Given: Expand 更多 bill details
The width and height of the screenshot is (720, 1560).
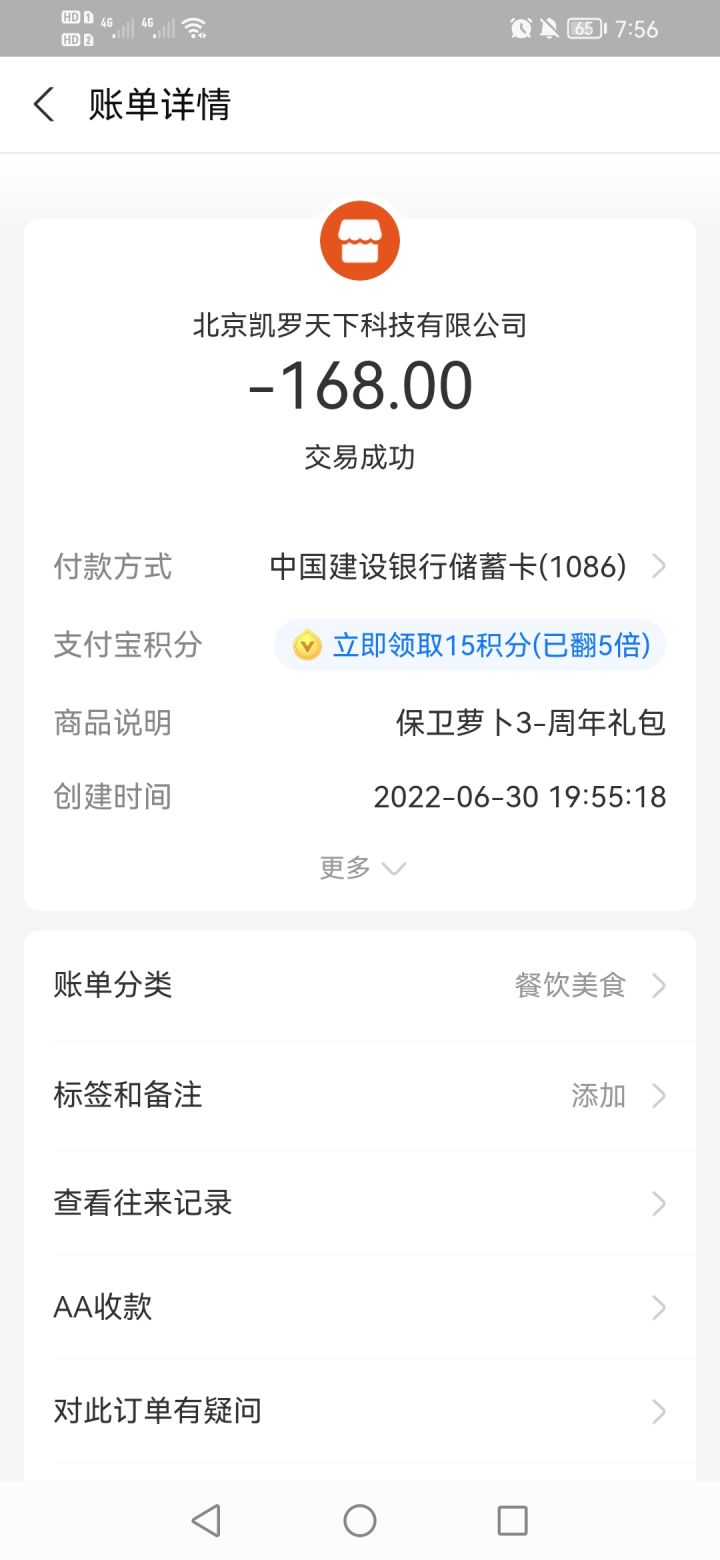Looking at the screenshot, I should point(361,867).
